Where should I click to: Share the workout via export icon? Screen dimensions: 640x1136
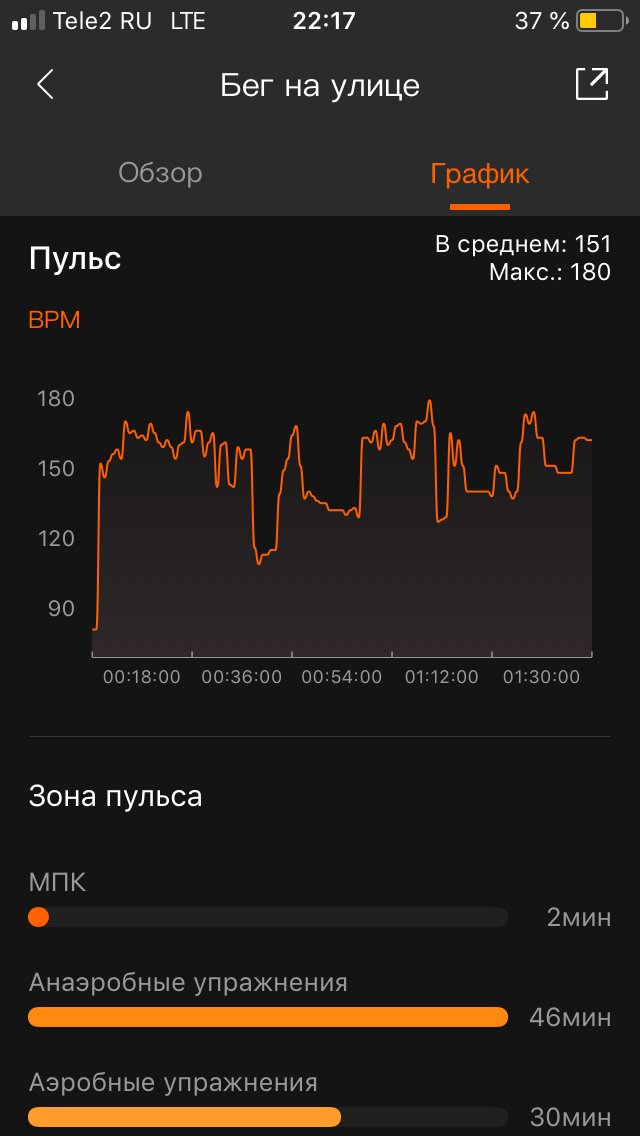[591, 85]
